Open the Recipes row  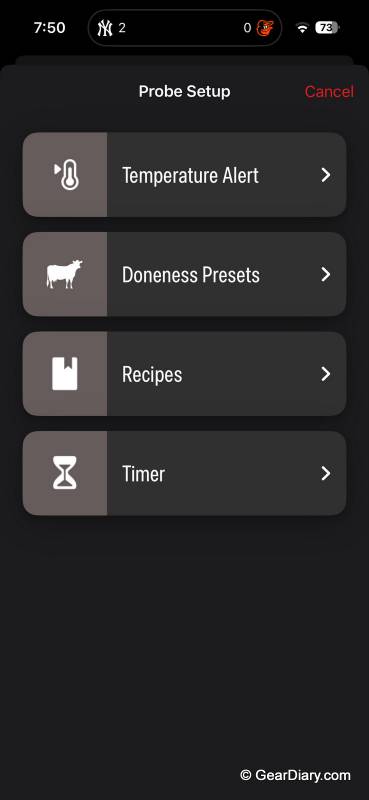tap(184, 374)
